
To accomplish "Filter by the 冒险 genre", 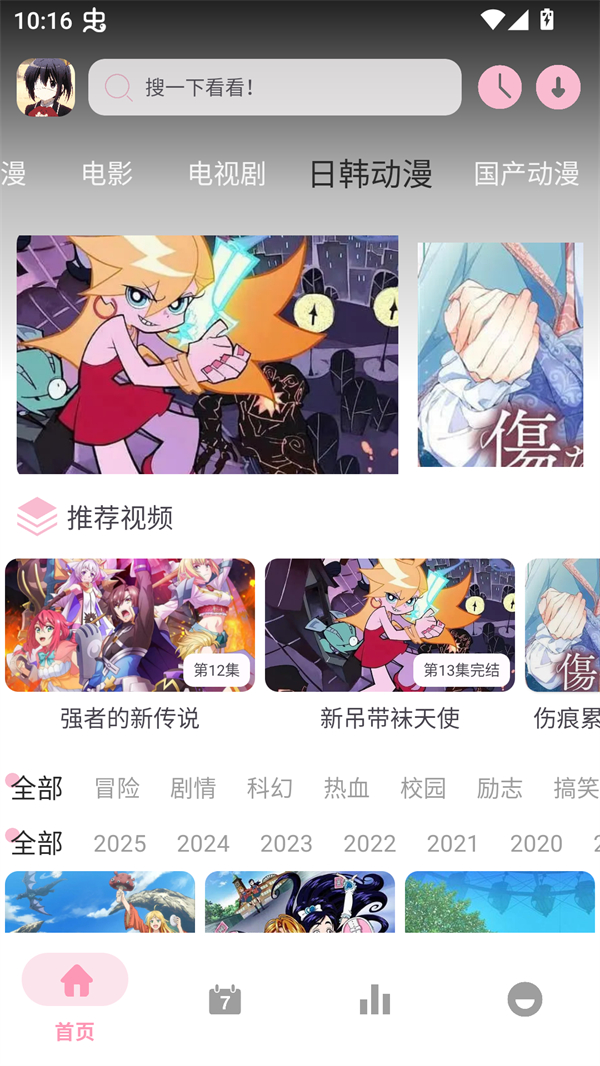I will [117, 788].
